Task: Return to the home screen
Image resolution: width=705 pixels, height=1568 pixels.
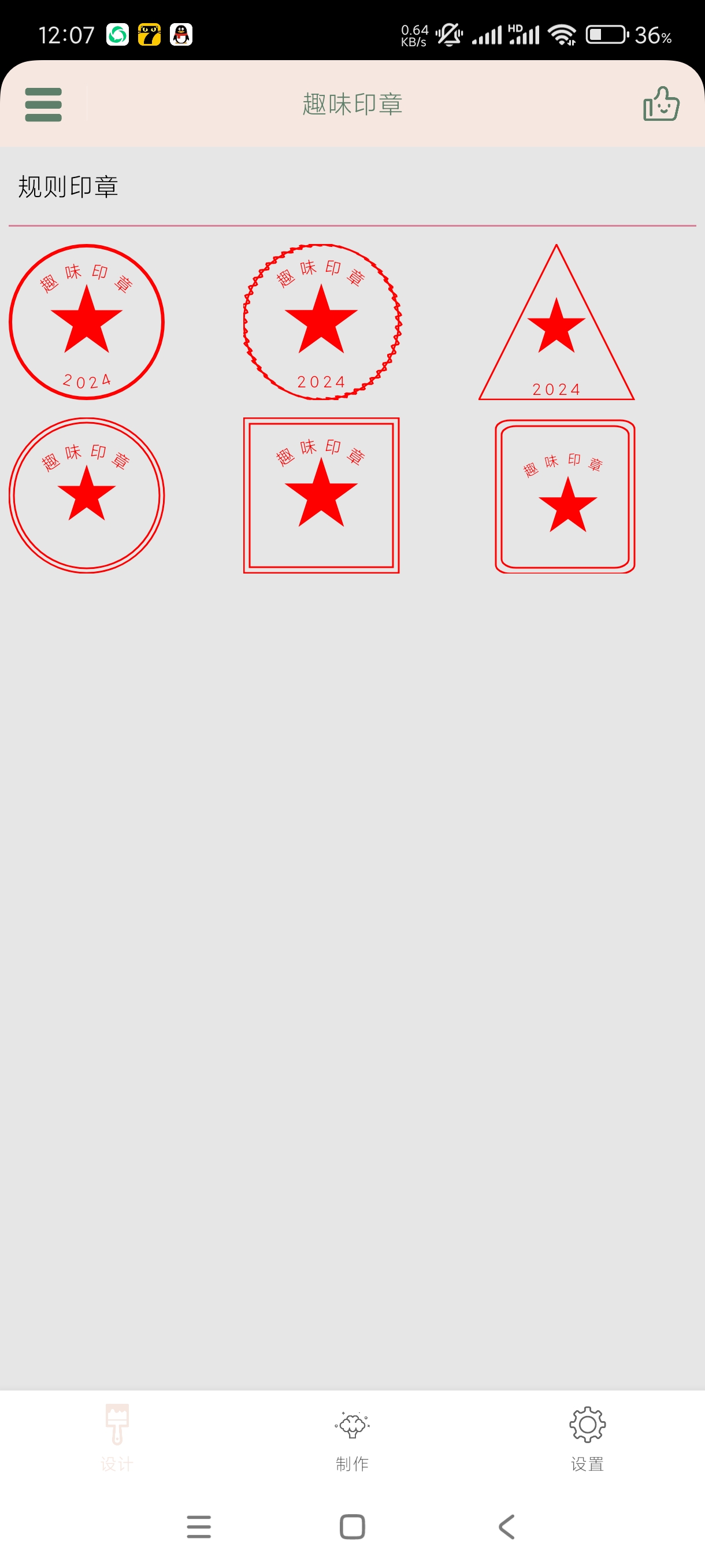Action: tap(352, 1526)
